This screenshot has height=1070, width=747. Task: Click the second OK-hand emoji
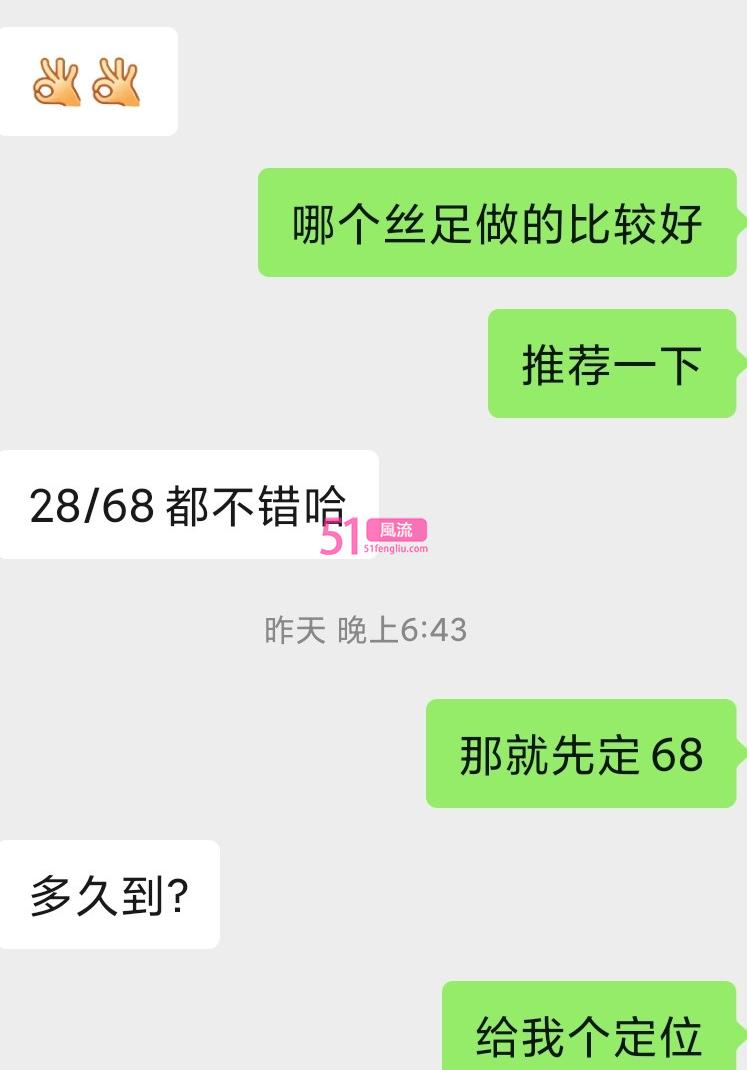click(116, 80)
